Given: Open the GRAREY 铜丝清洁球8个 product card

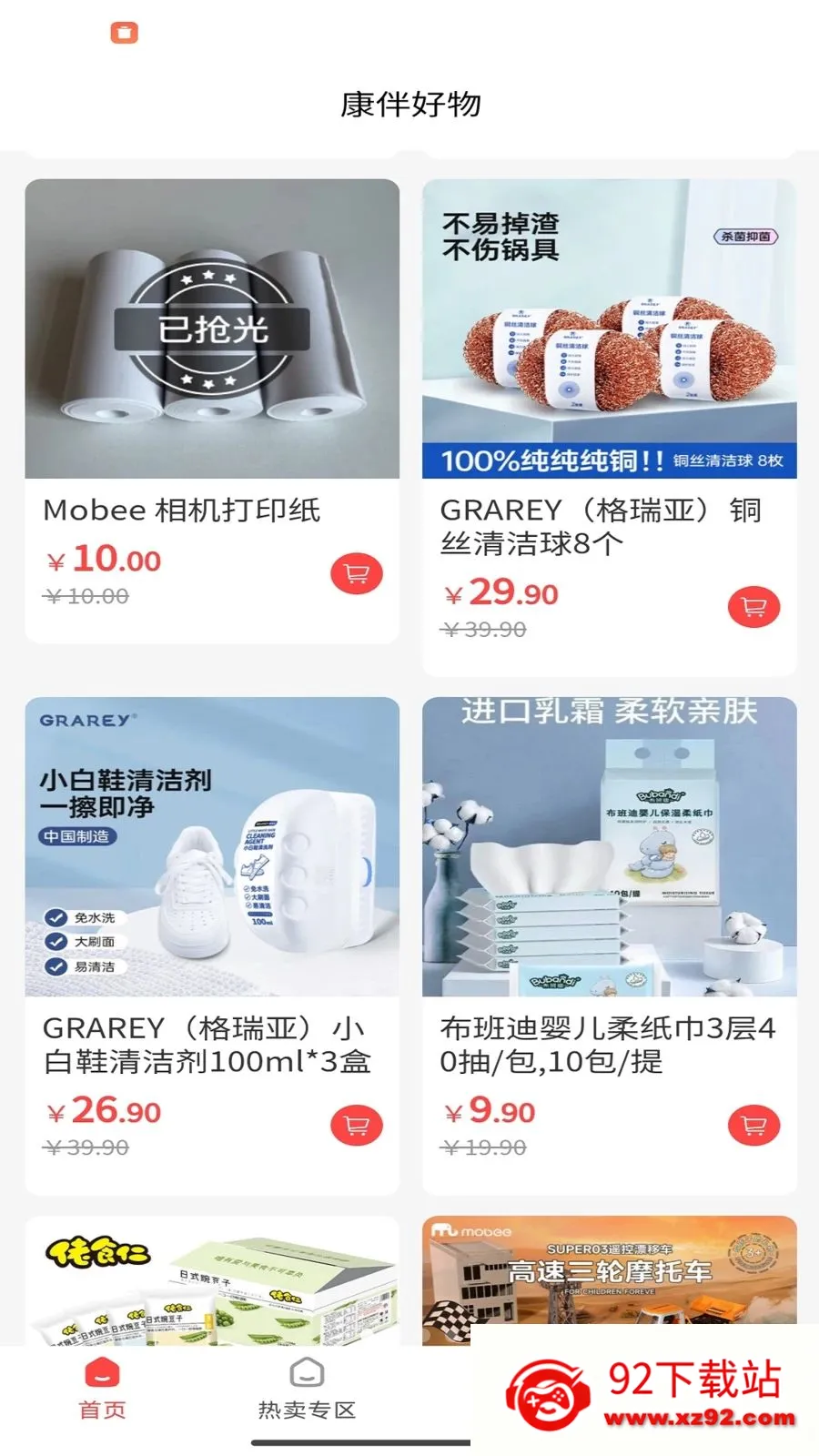Looking at the screenshot, I should (x=610, y=428).
